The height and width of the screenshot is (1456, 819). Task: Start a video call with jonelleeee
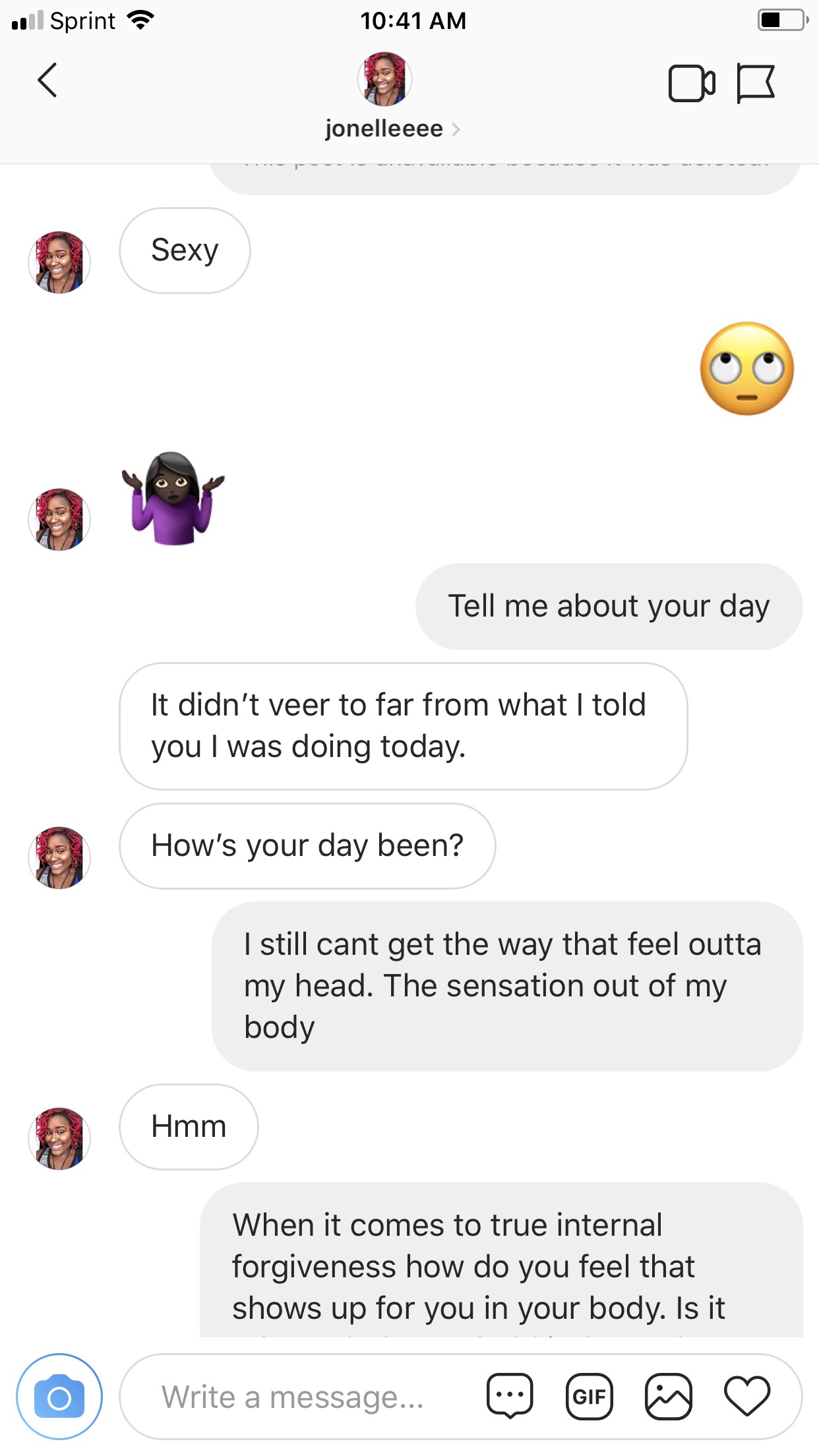692,83
